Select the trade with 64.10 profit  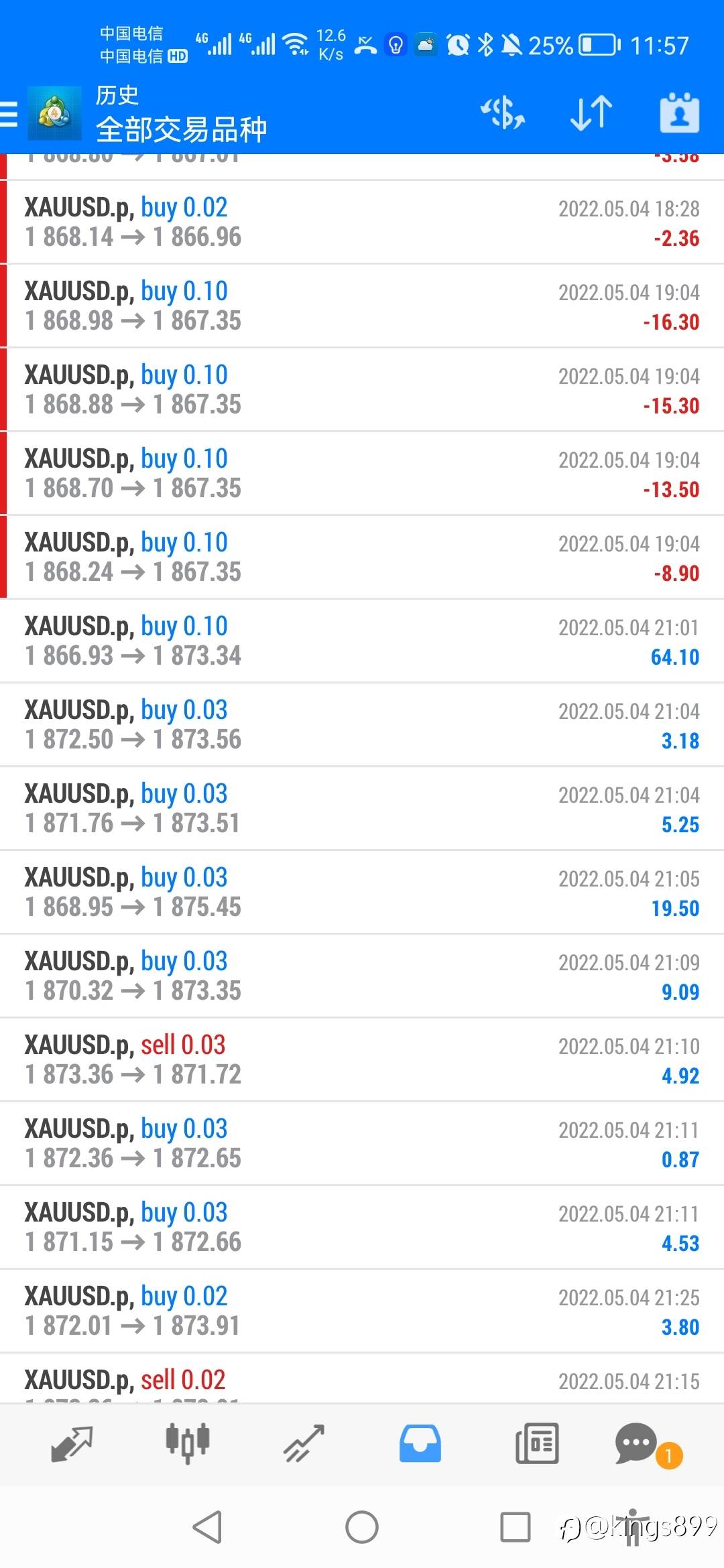point(362,641)
